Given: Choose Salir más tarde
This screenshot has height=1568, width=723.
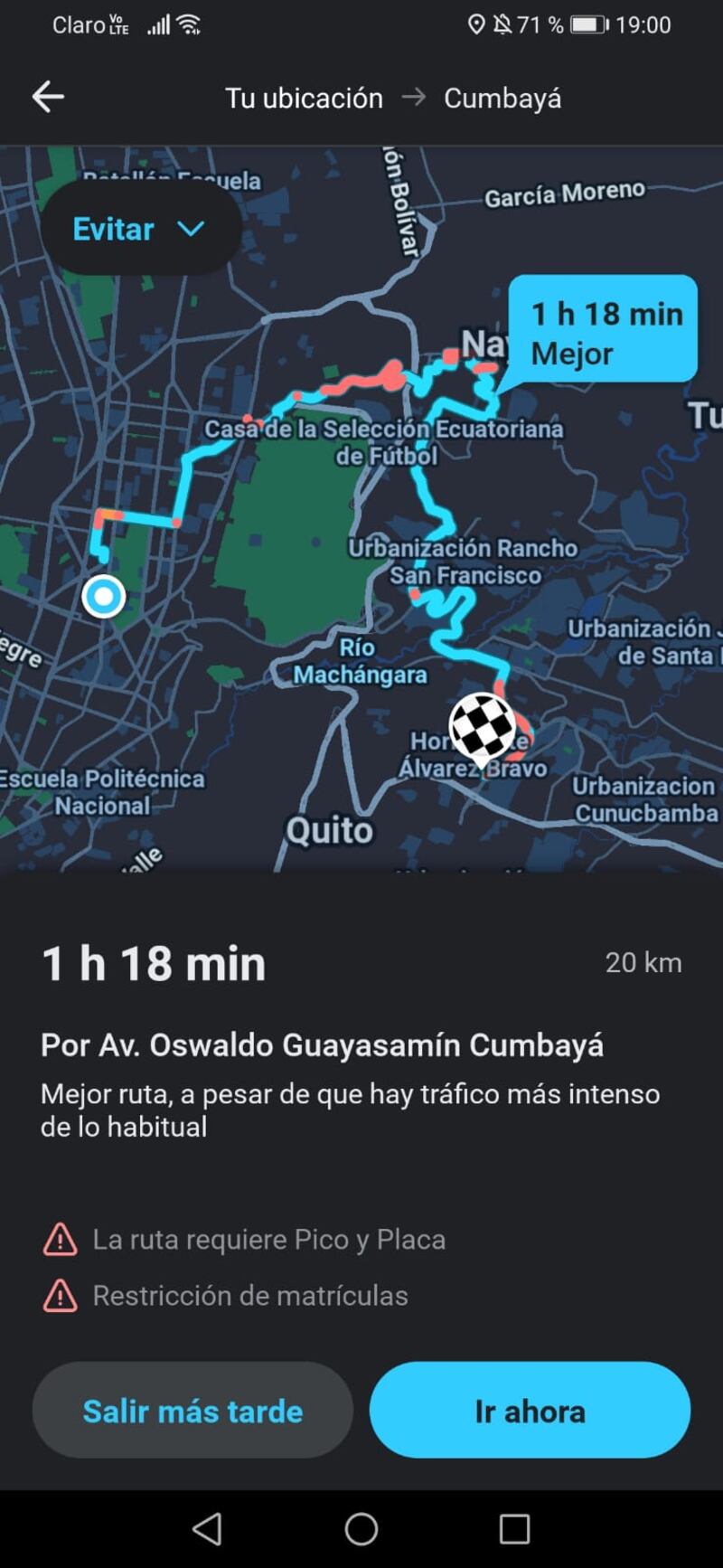Looking at the screenshot, I should click(x=192, y=1410).
